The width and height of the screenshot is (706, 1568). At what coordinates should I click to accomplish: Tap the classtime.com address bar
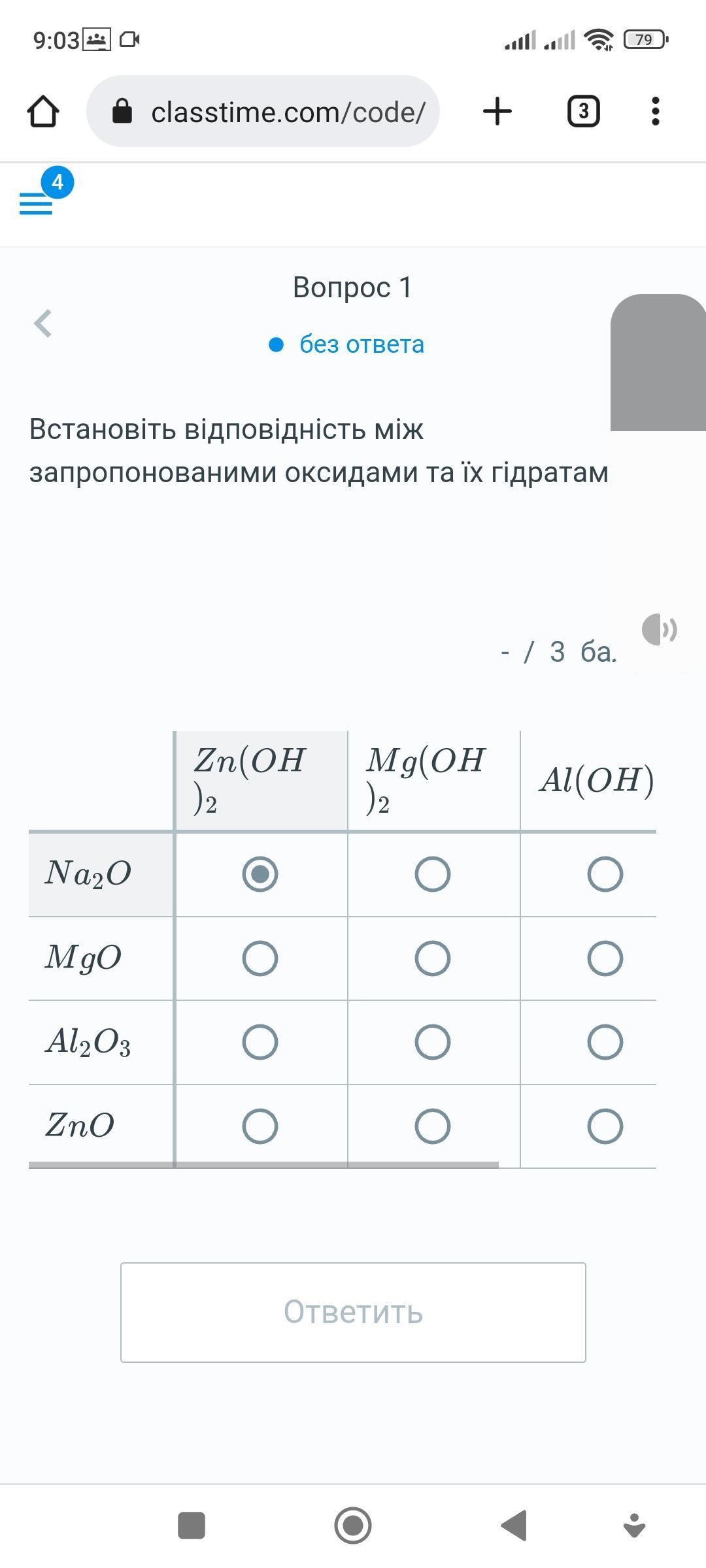point(263,111)
